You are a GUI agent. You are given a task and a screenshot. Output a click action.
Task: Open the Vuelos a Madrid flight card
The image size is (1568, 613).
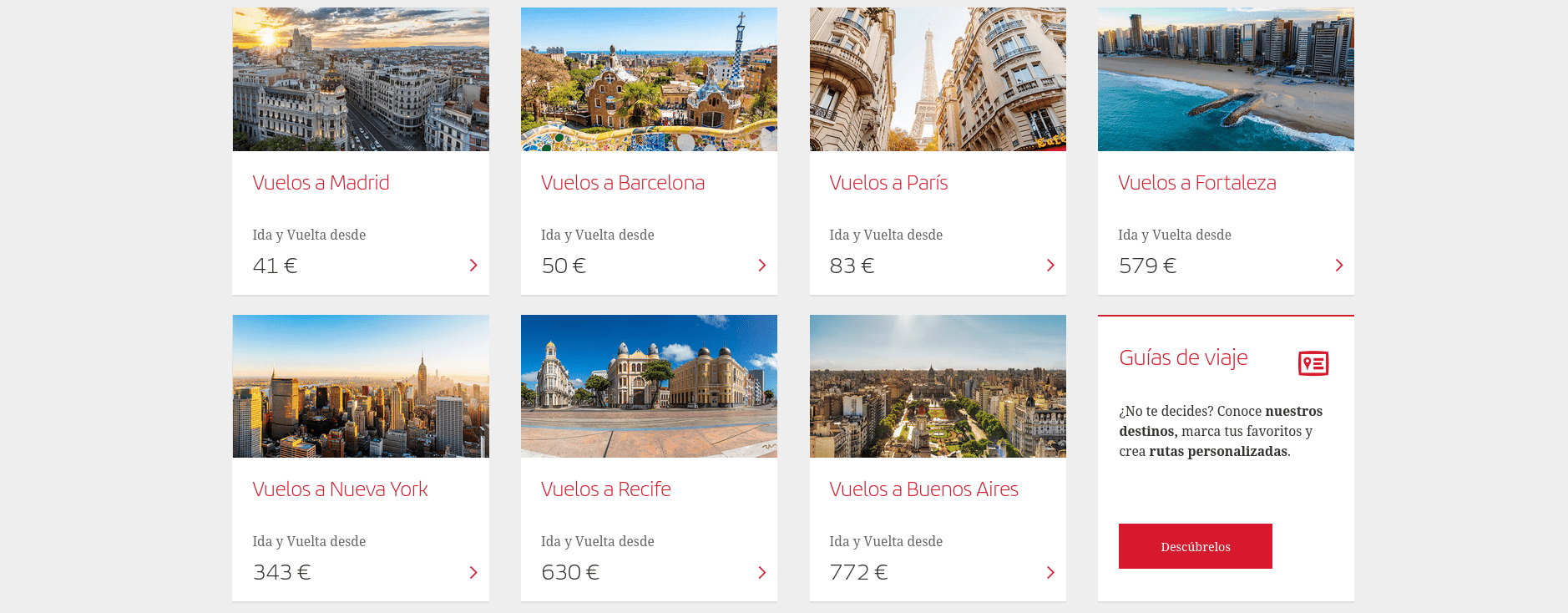coord(321,183)
